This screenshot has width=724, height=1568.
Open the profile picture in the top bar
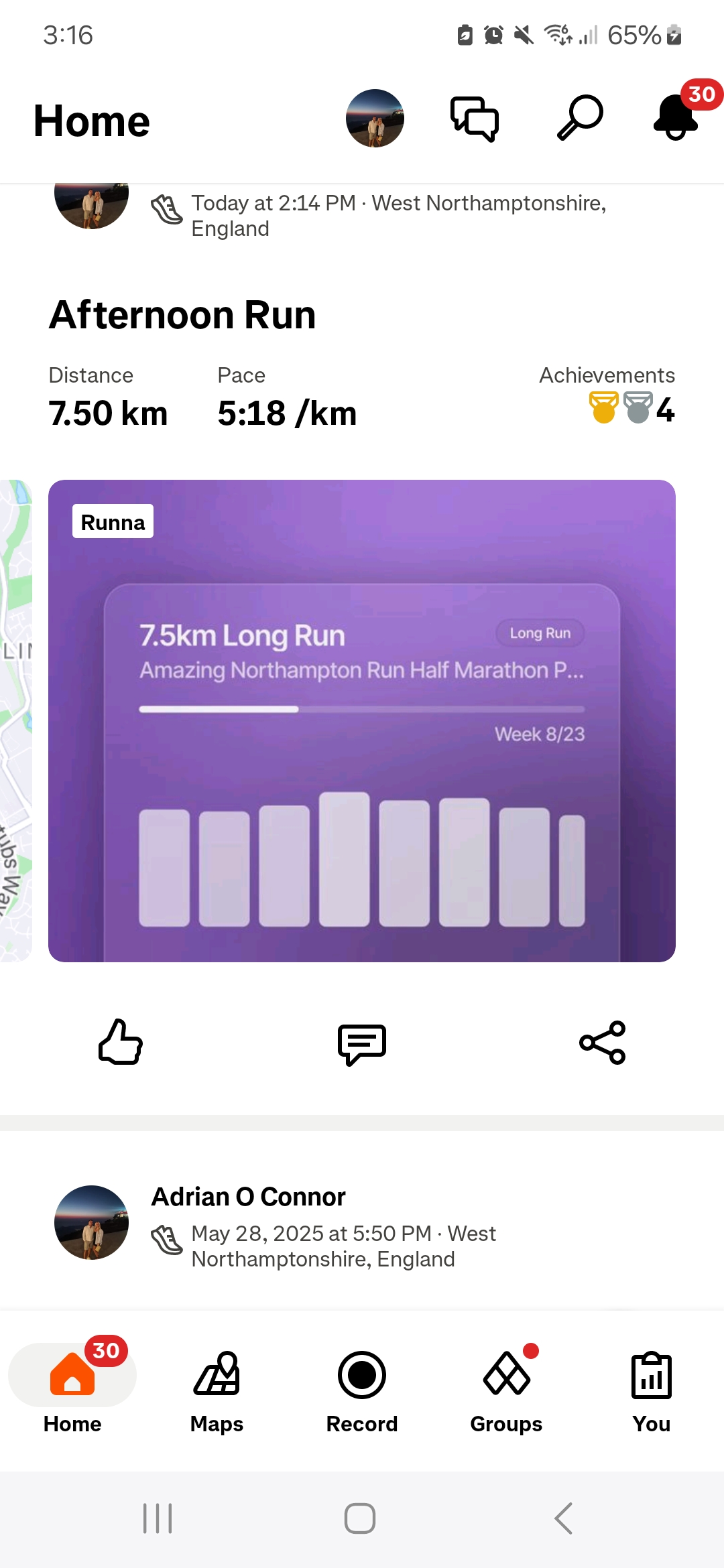(x=375, y=119)
